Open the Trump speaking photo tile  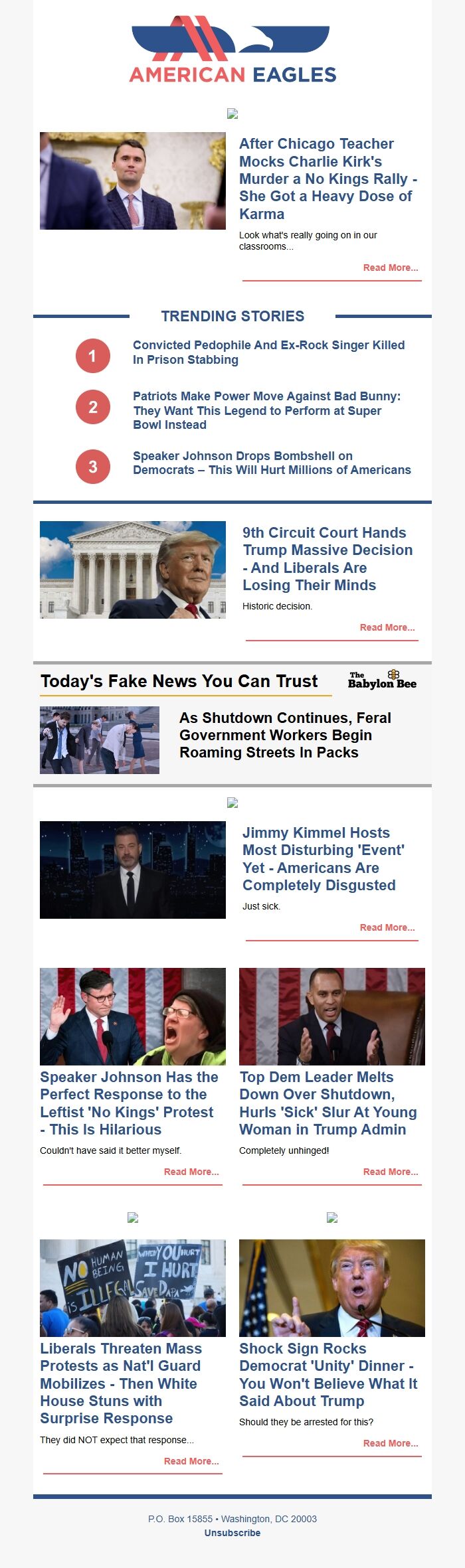point(332,1288)
